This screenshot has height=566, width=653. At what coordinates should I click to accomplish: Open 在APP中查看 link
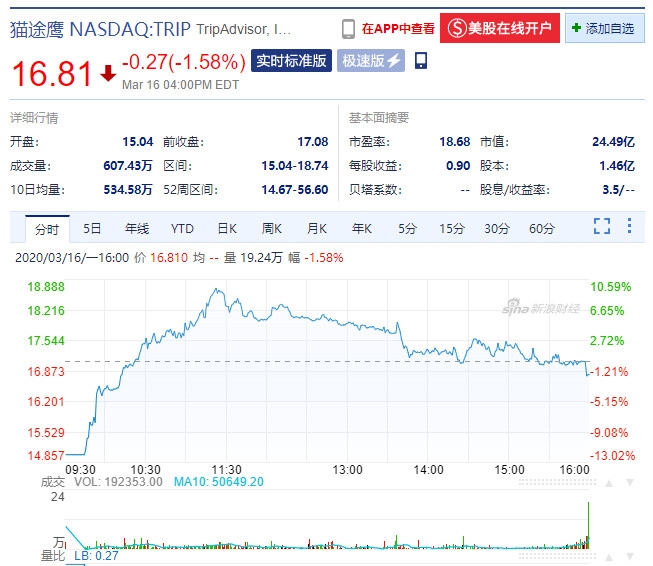(x=387, y=28)
